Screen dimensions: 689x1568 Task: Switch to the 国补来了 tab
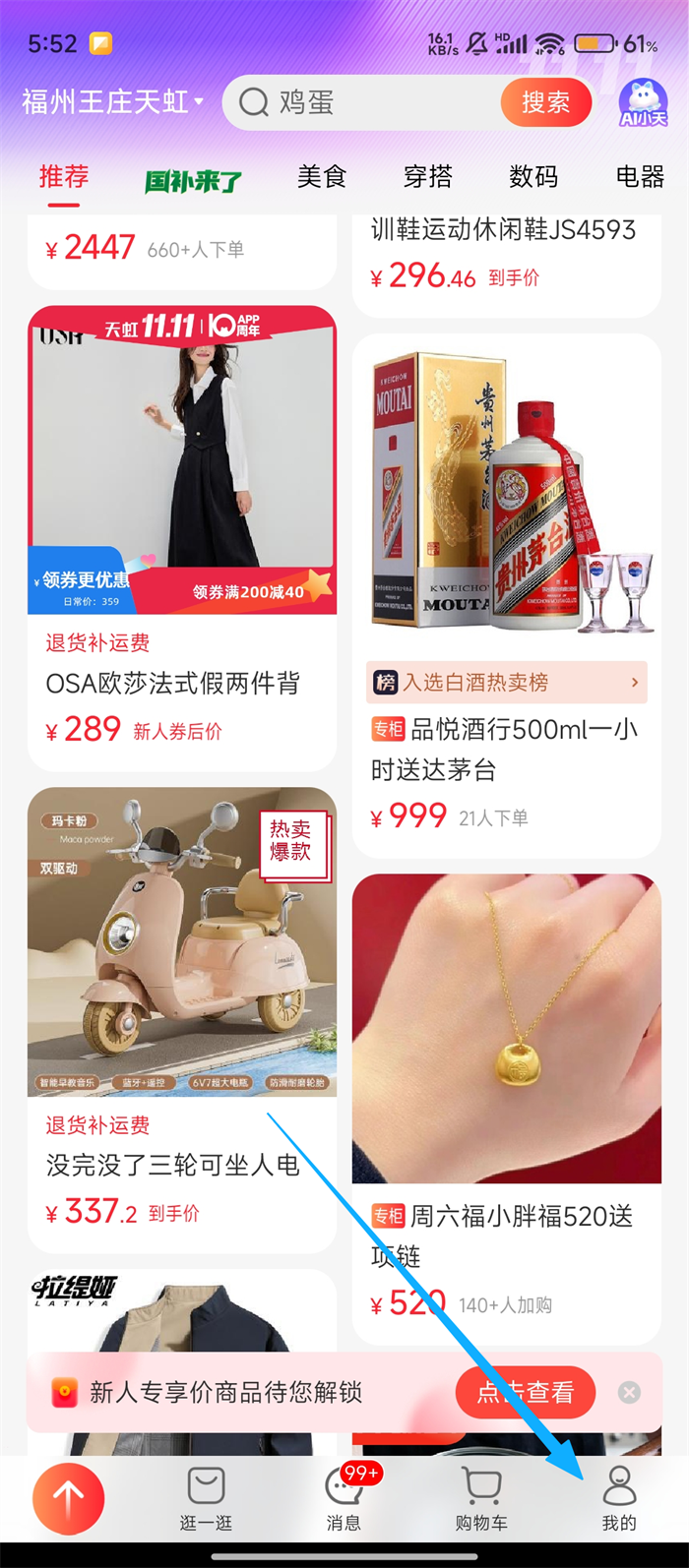click(193, 180)
